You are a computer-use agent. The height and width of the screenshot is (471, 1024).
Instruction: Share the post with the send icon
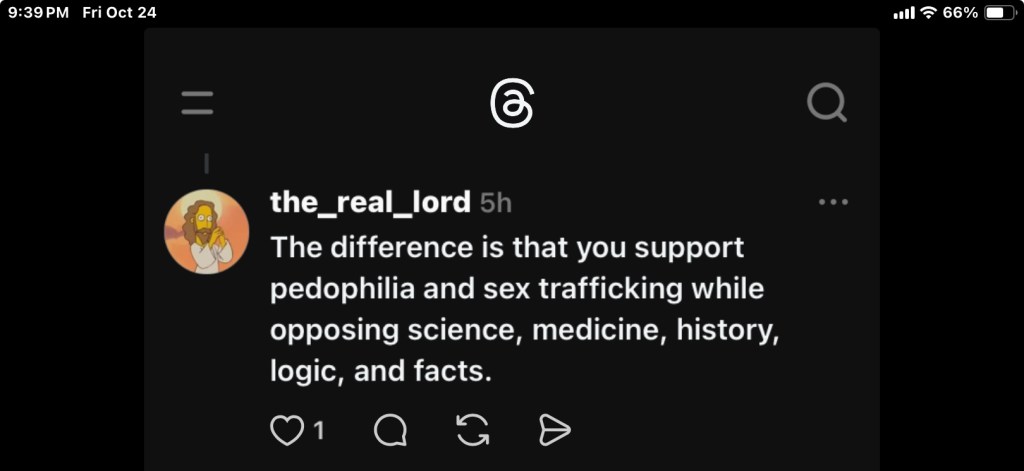tap(554, 431)
